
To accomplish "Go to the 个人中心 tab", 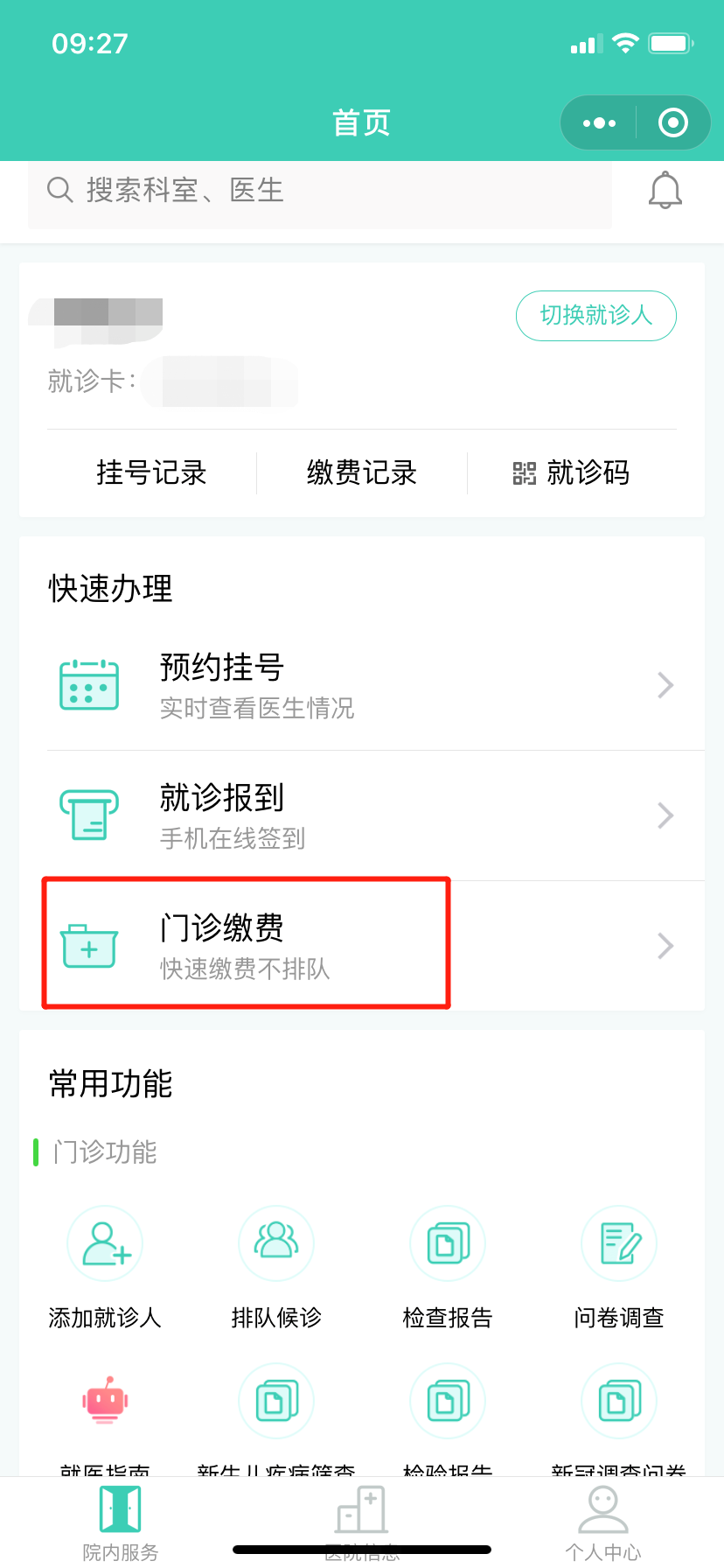I will click(x=603, y=1522).
